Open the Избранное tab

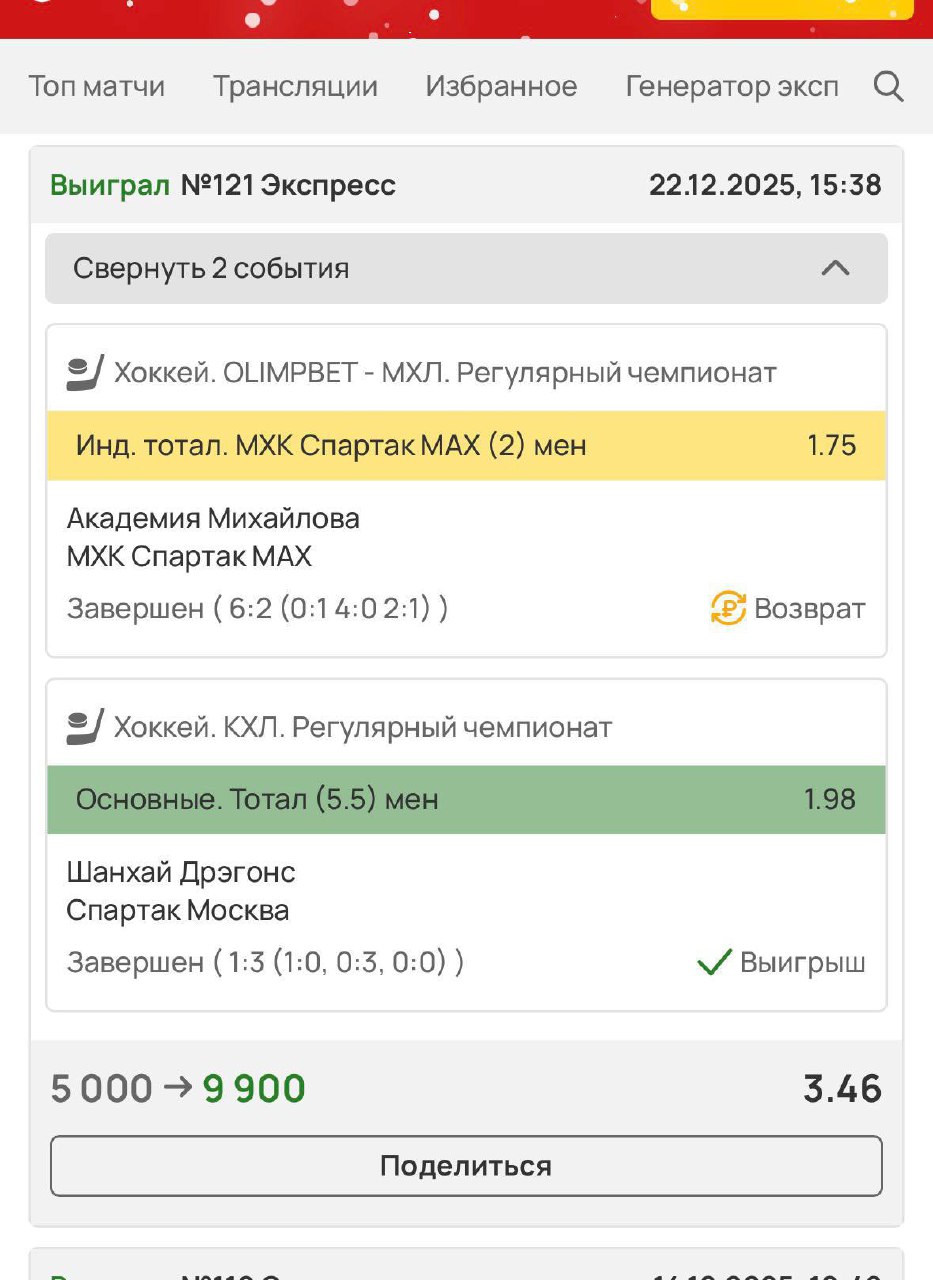[501, 87]
